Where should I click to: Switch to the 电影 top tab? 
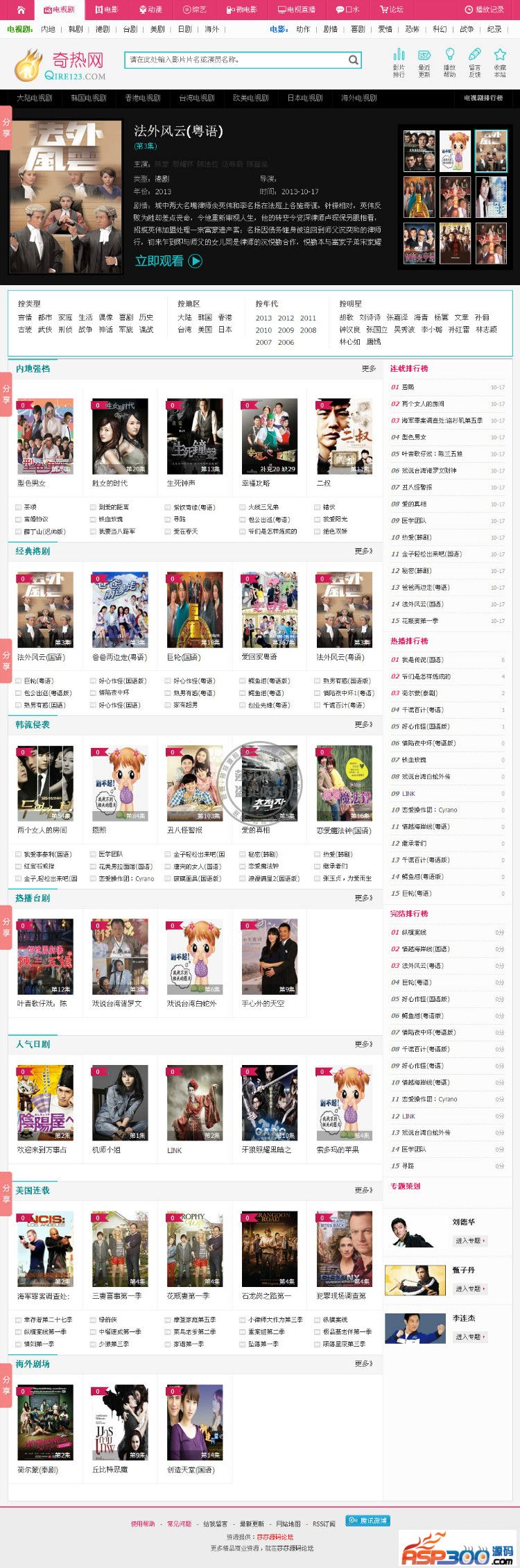107,10
